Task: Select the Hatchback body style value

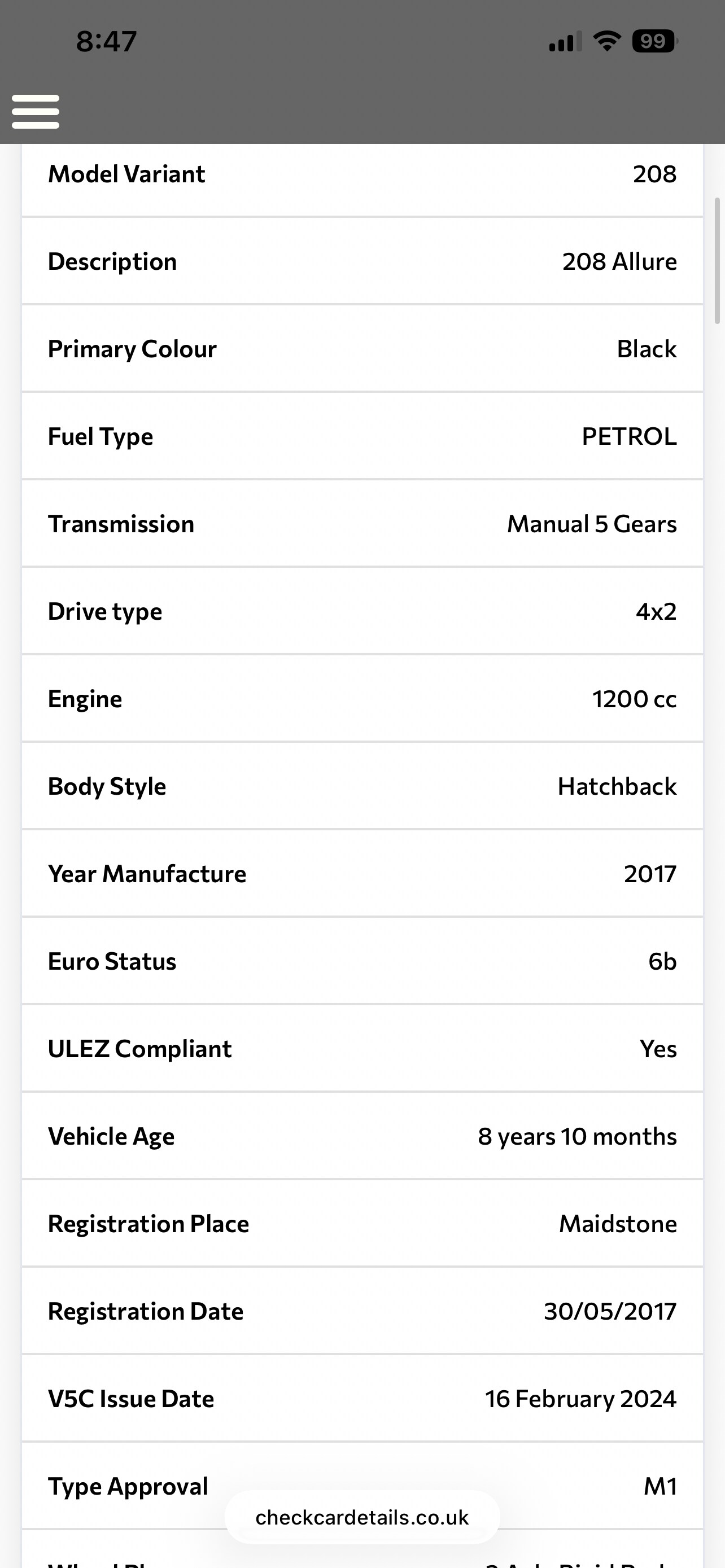Action: 616,786
